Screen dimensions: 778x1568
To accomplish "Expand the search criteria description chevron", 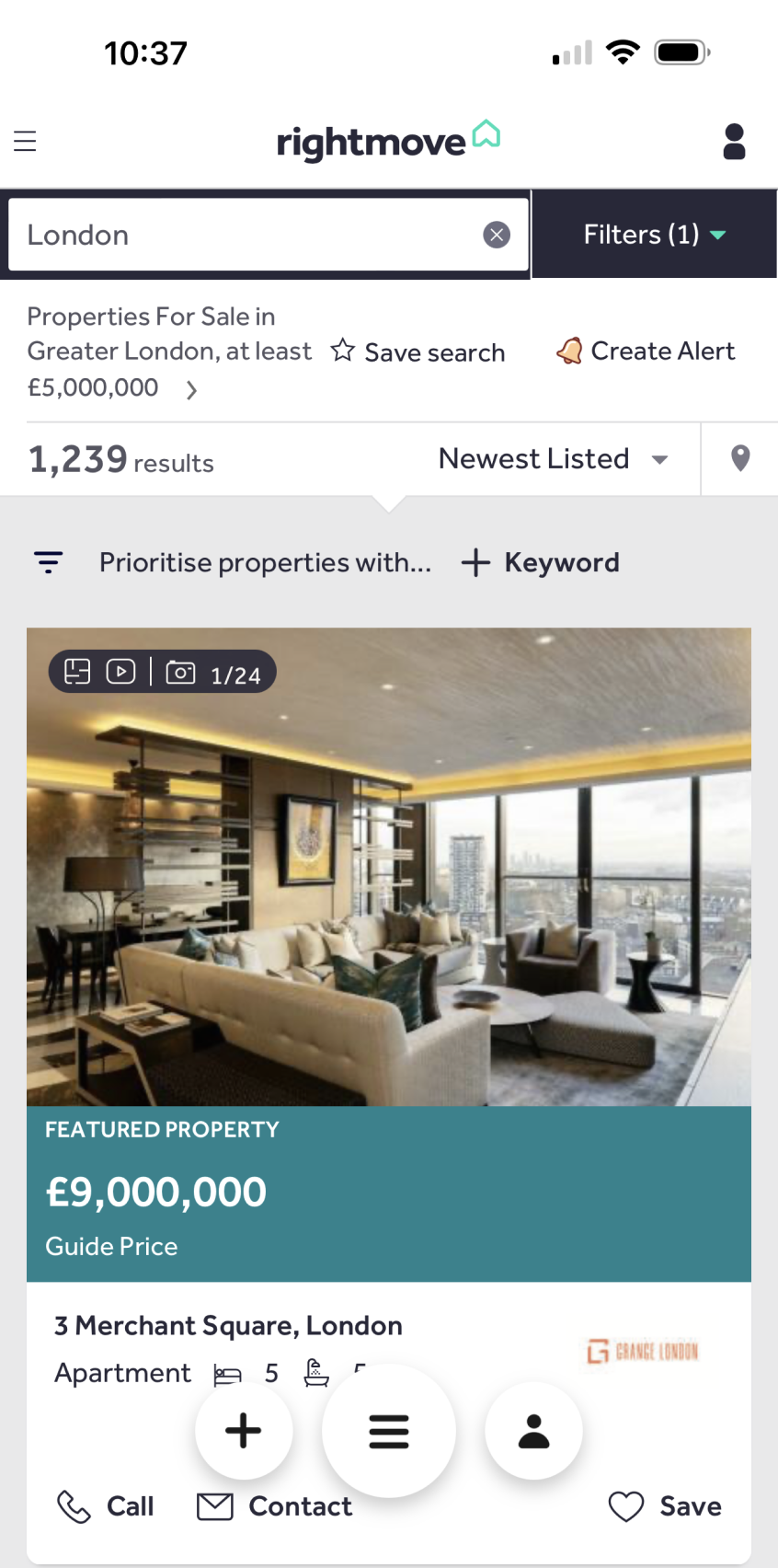I will tap(191, 390).
